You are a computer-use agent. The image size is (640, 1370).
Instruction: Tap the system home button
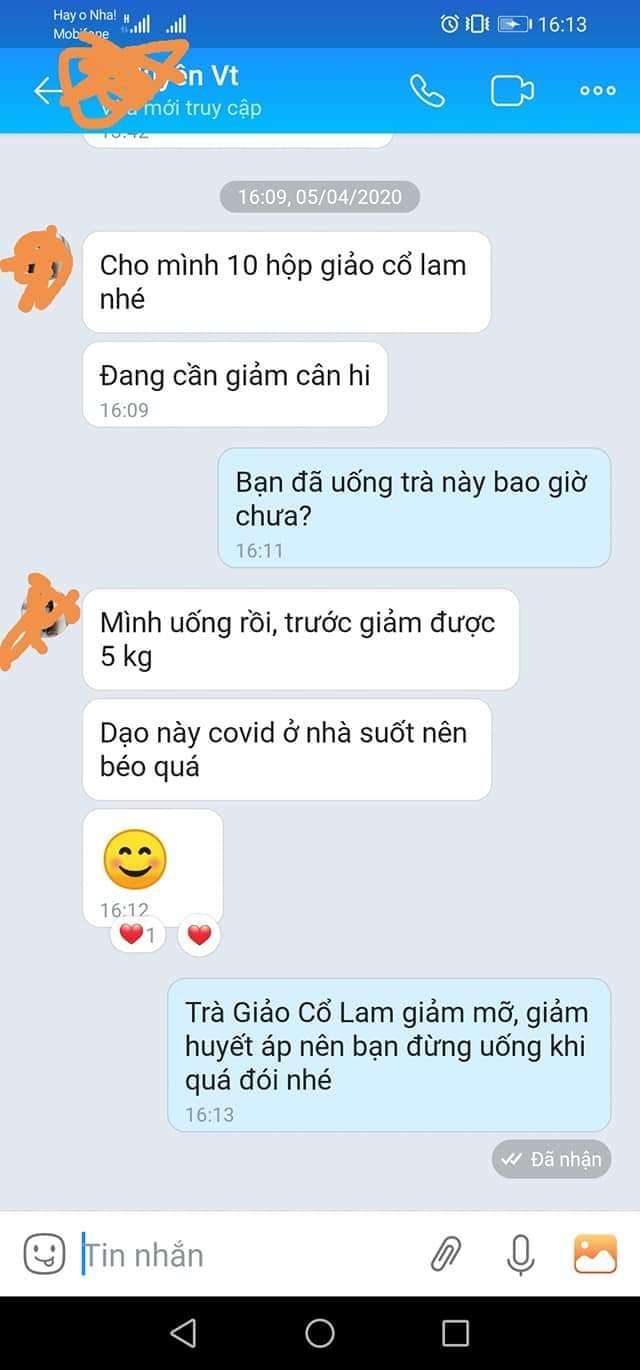coord(320,1332)
